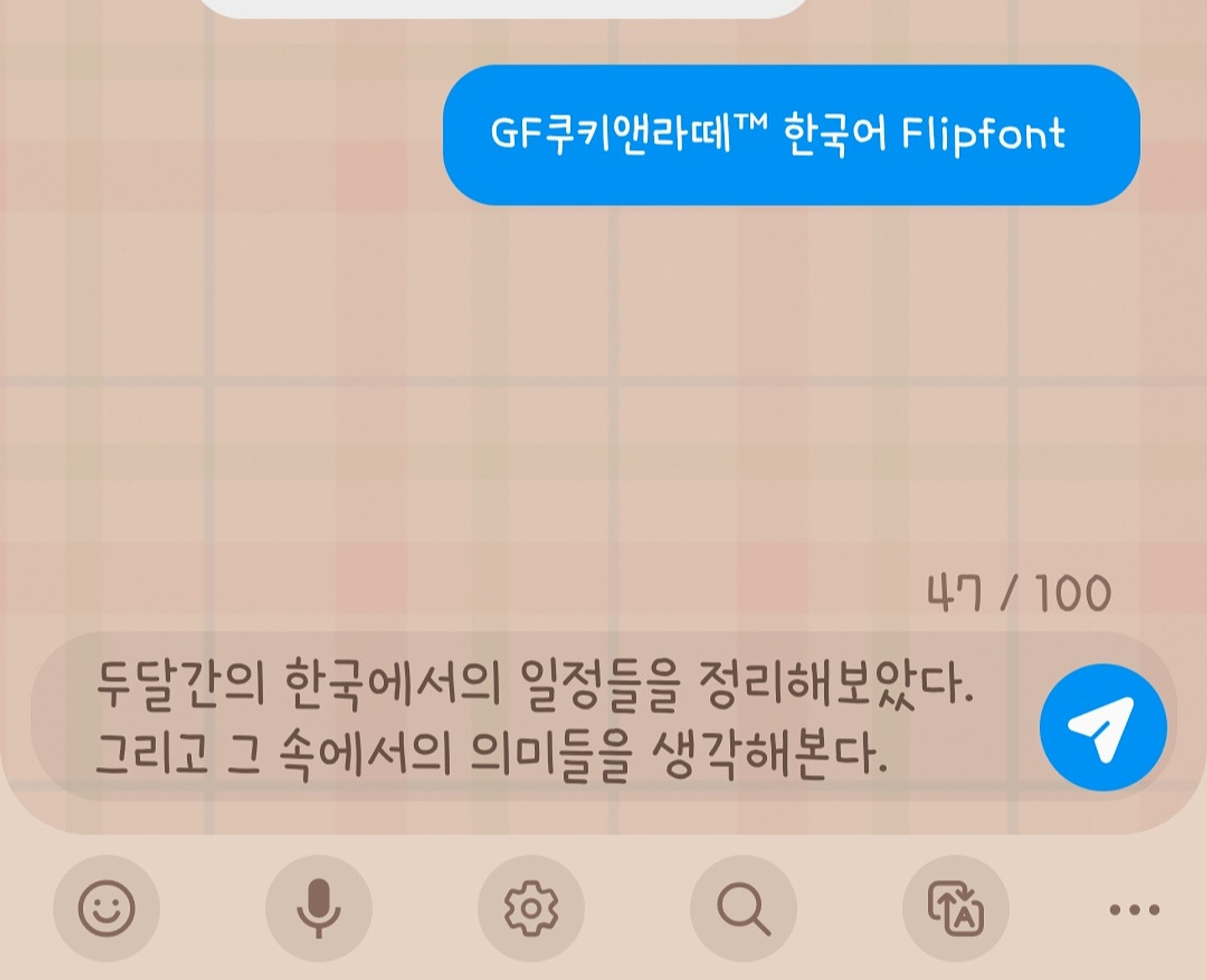Expand more keyboard toolbar options
This screenshot has height=980, width=1207.
[1134, 909]
